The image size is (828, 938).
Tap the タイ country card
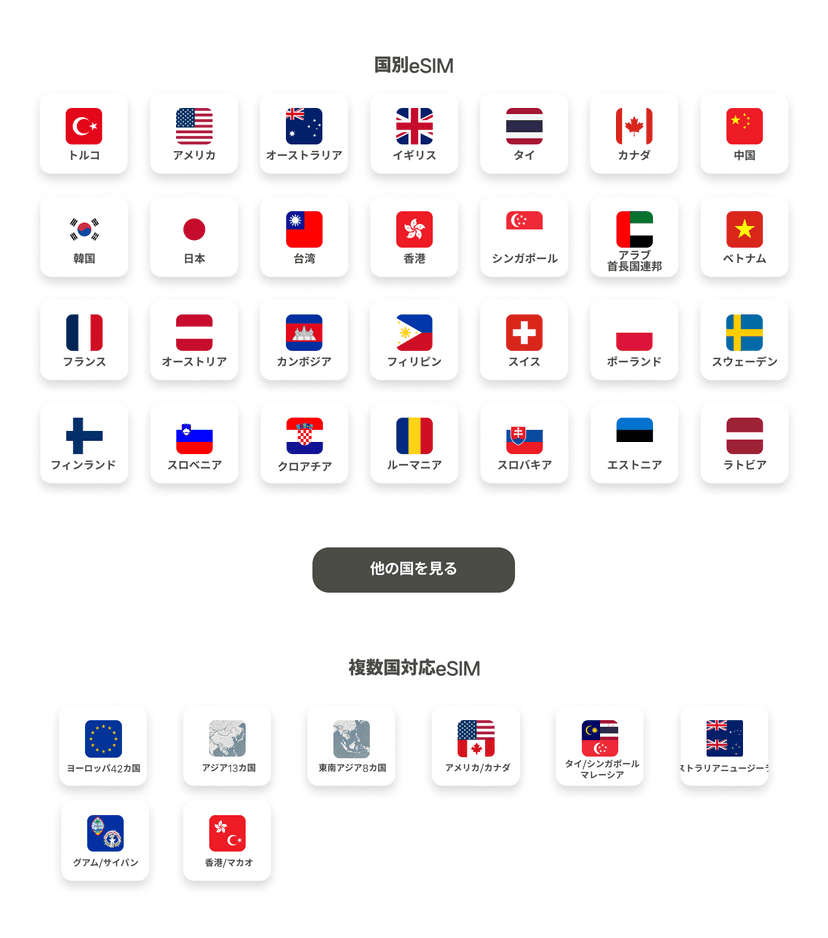point(524,134)
